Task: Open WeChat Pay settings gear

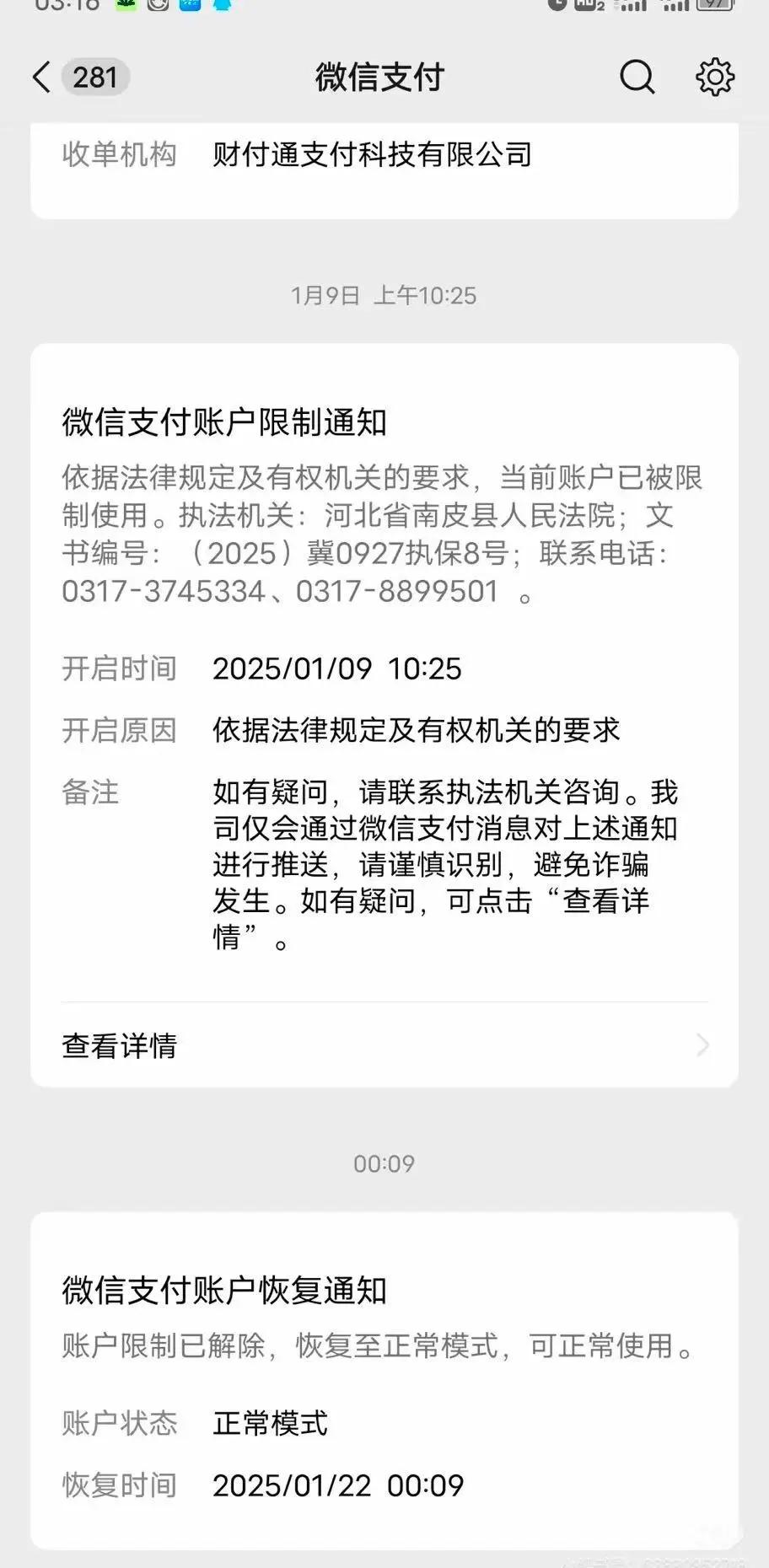Action: (x=714, y=78)
